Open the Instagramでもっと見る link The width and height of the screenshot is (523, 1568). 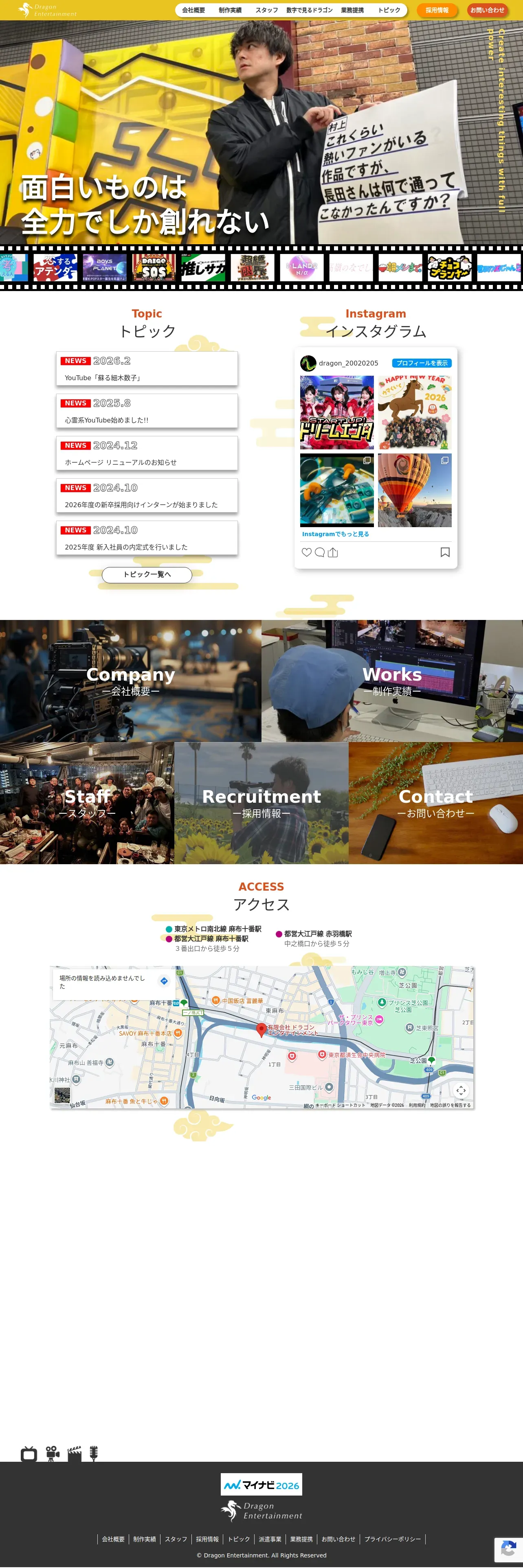click(x=336, y=534)
